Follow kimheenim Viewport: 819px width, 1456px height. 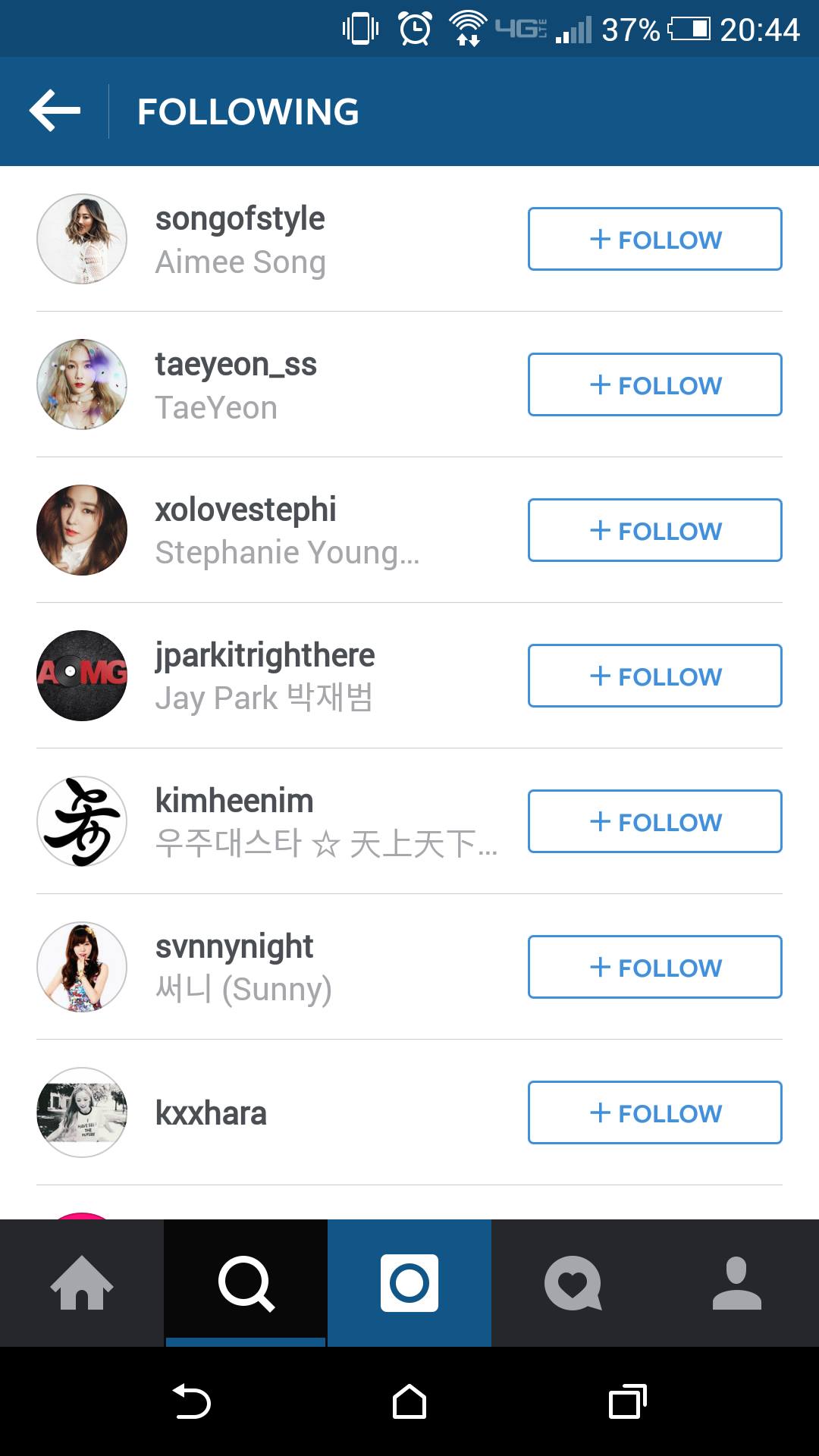click(x=654, y=822)
